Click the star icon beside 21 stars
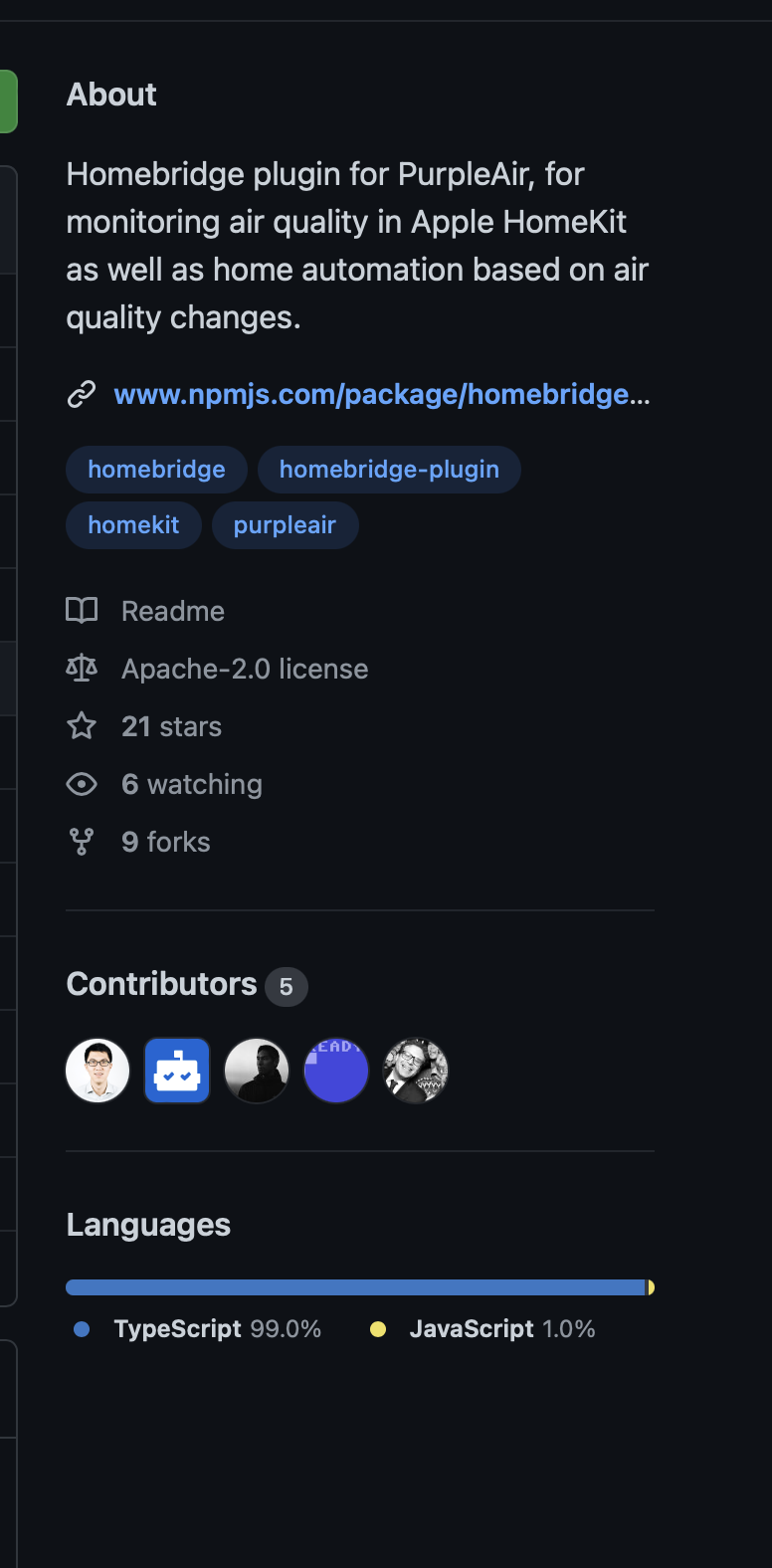This screenshot has height=1568, width=772. (81, 725)
